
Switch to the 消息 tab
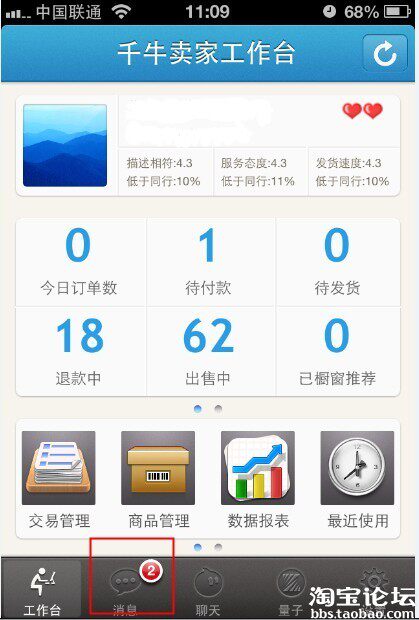(126, 589)
